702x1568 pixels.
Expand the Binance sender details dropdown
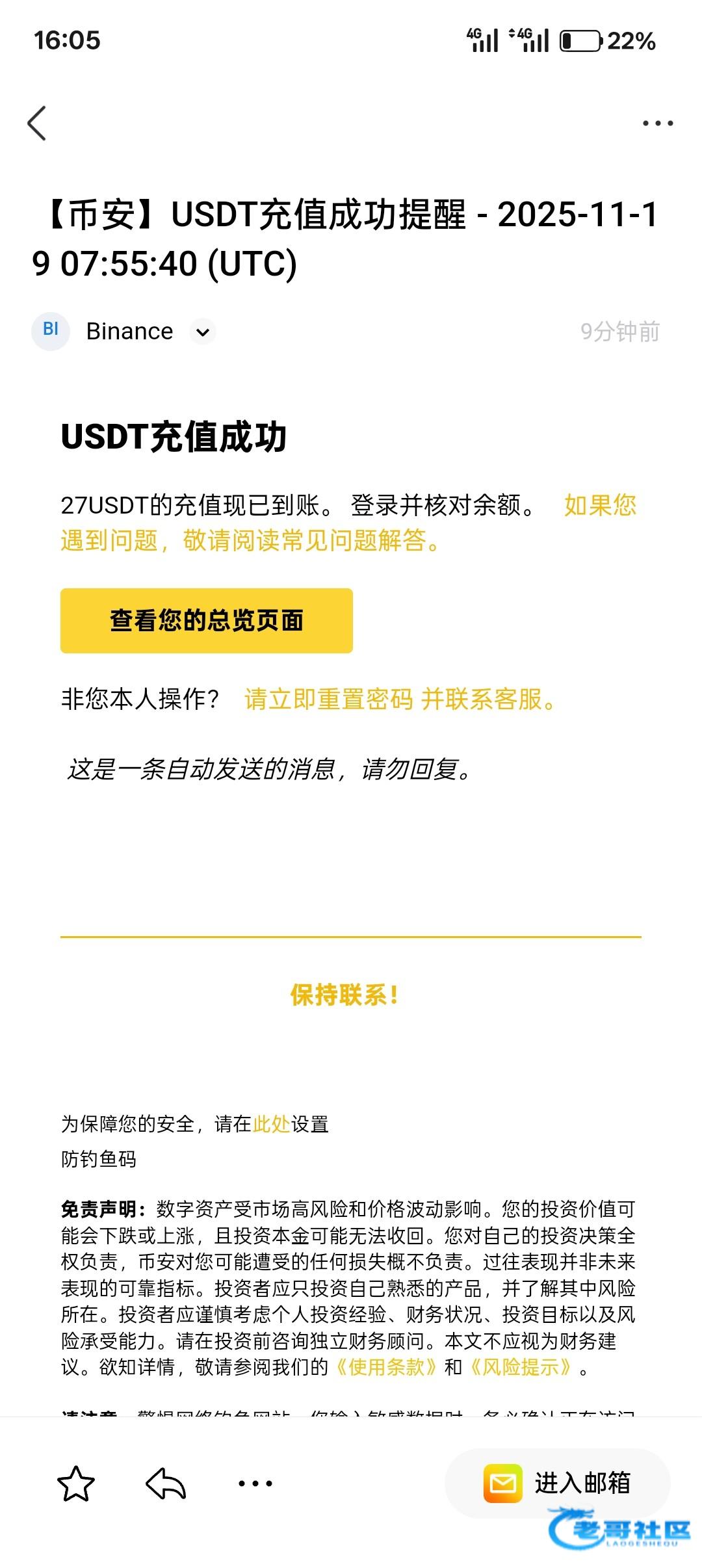coord(203,332)
